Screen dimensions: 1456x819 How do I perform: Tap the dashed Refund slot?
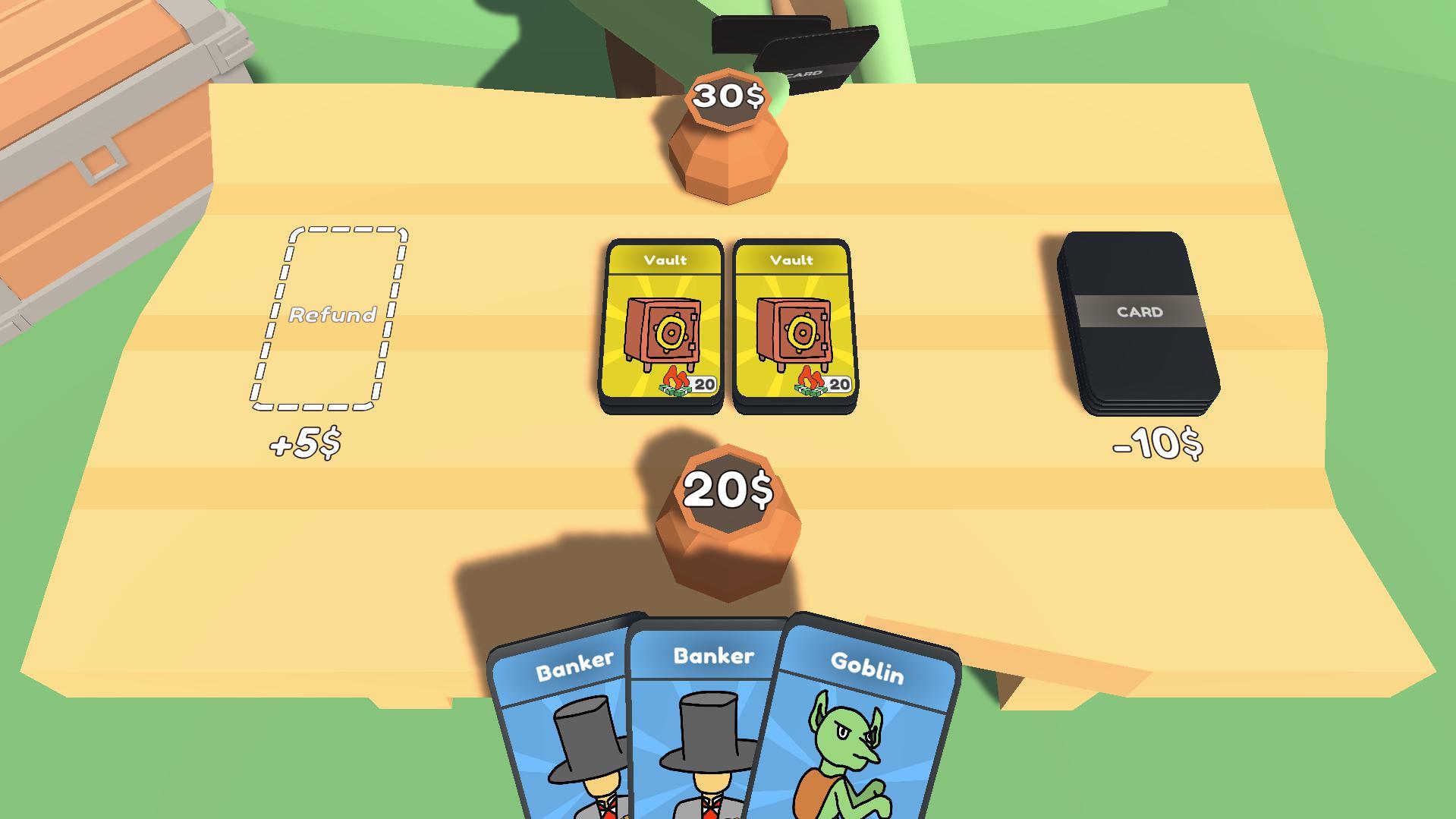coord(329,317)
